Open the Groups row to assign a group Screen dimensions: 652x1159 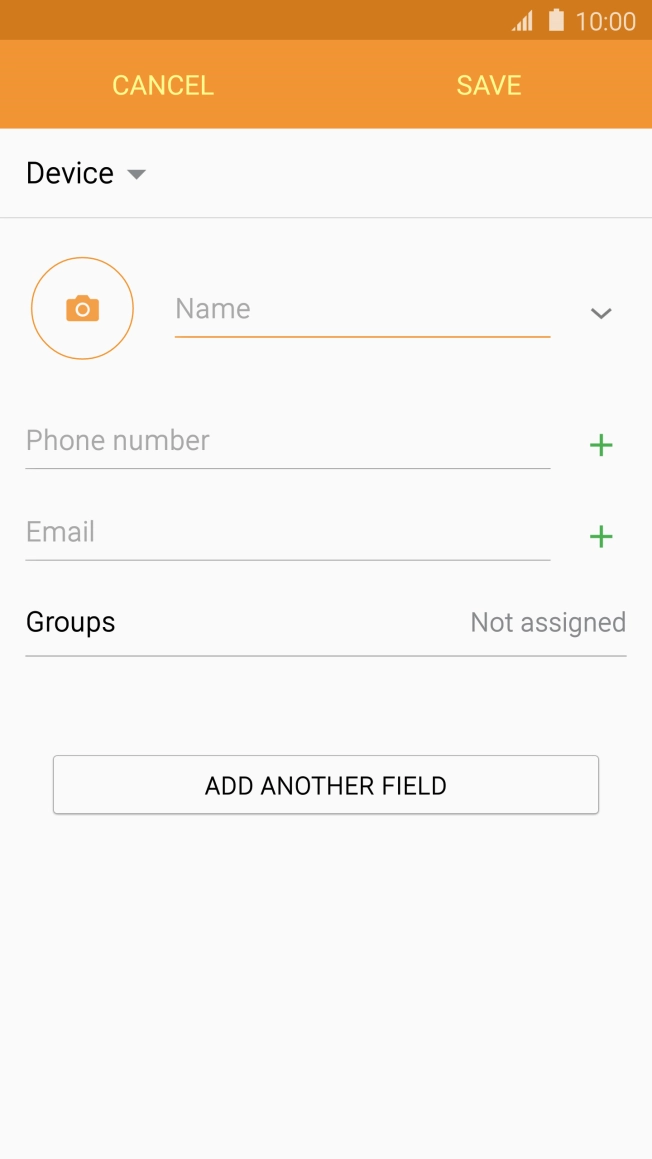click(x=325, y=623)
